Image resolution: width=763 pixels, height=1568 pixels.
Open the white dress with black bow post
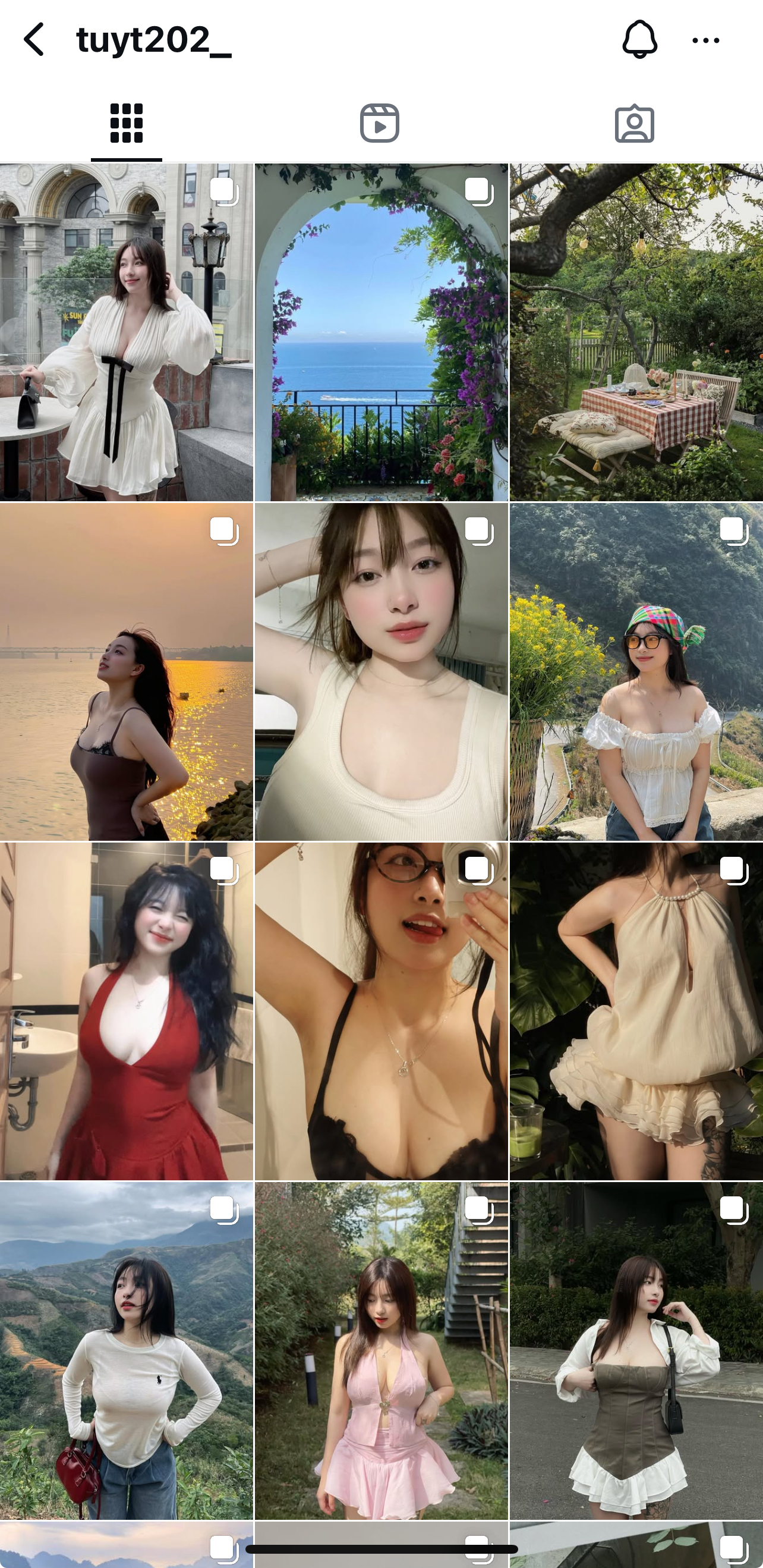(x=127, y=332)
